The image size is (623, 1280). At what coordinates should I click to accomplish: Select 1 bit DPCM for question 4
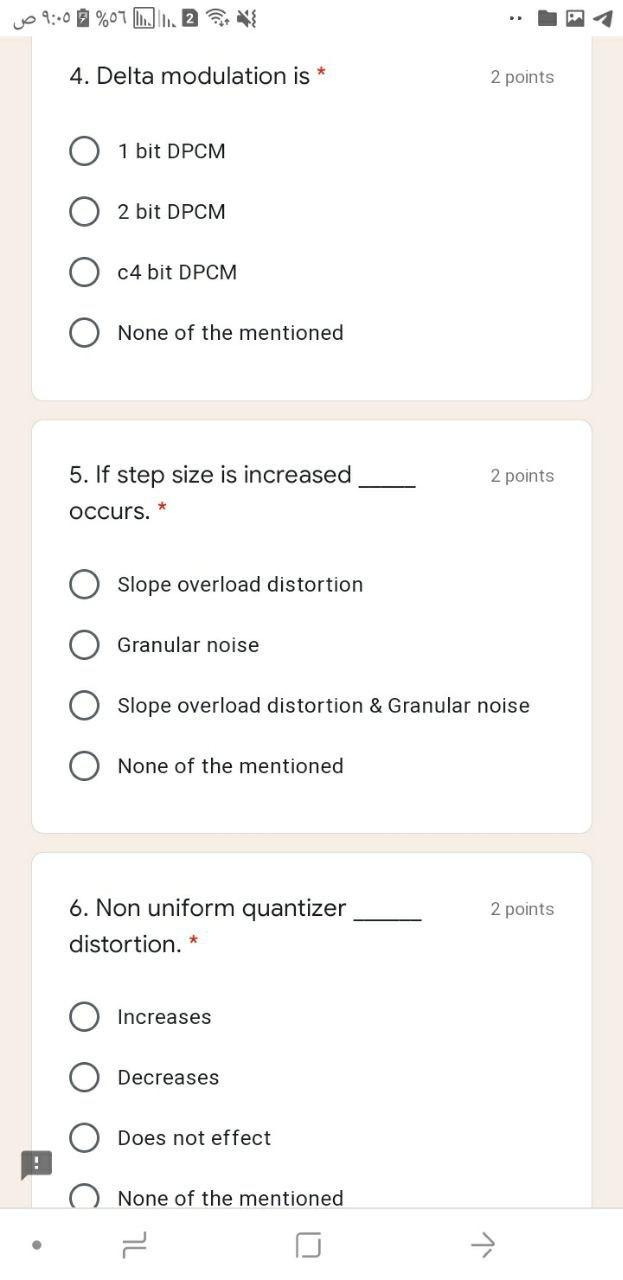84,151
